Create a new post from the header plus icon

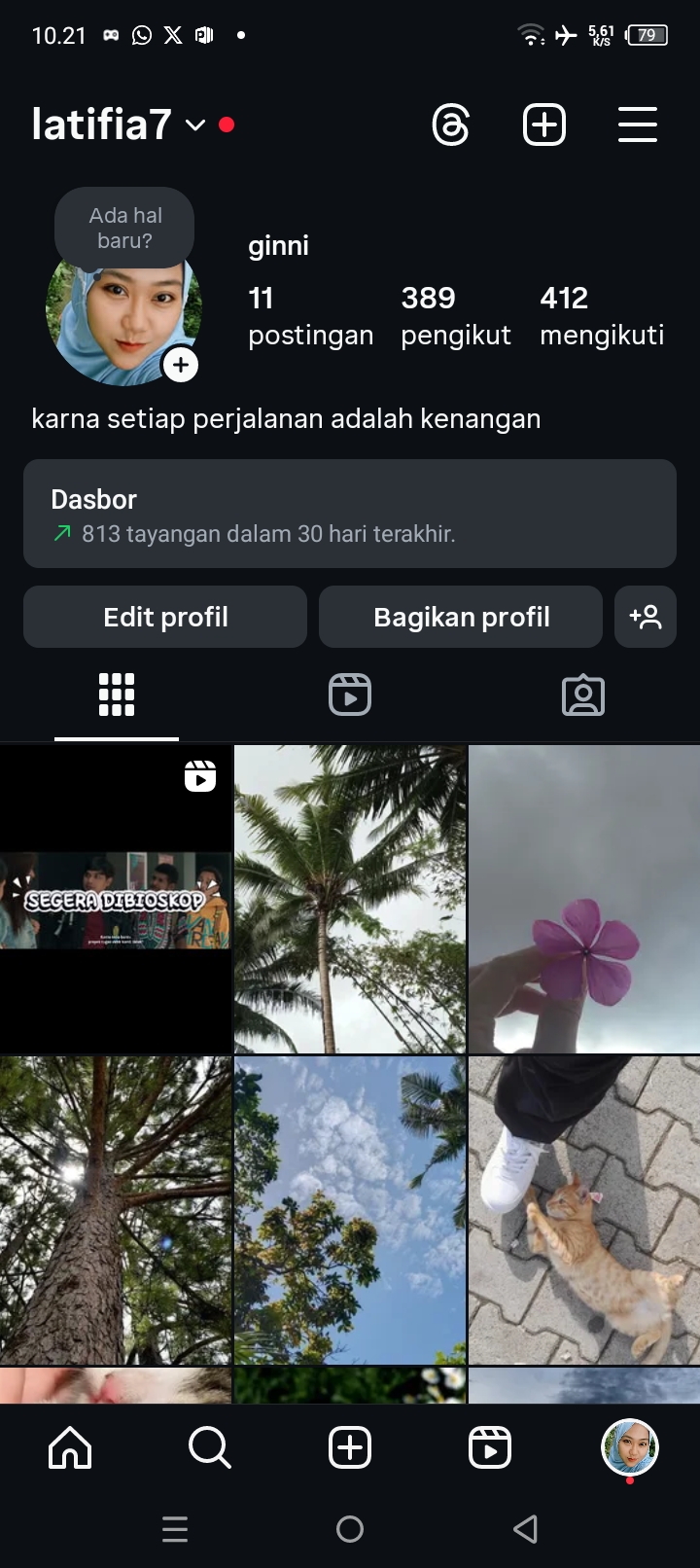pos(544,125)
